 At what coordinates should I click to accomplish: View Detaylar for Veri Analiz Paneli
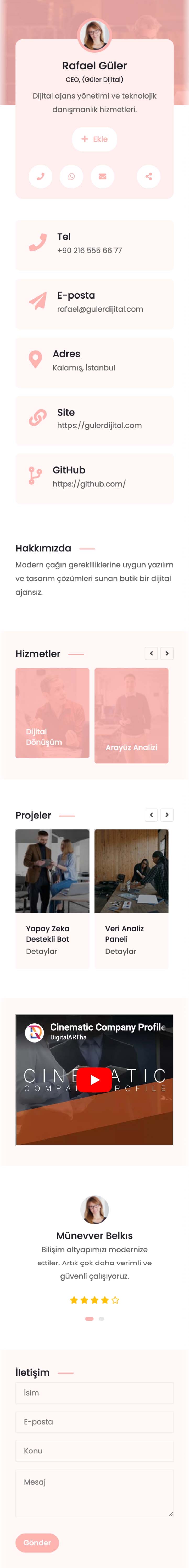(x=120, y=951)
